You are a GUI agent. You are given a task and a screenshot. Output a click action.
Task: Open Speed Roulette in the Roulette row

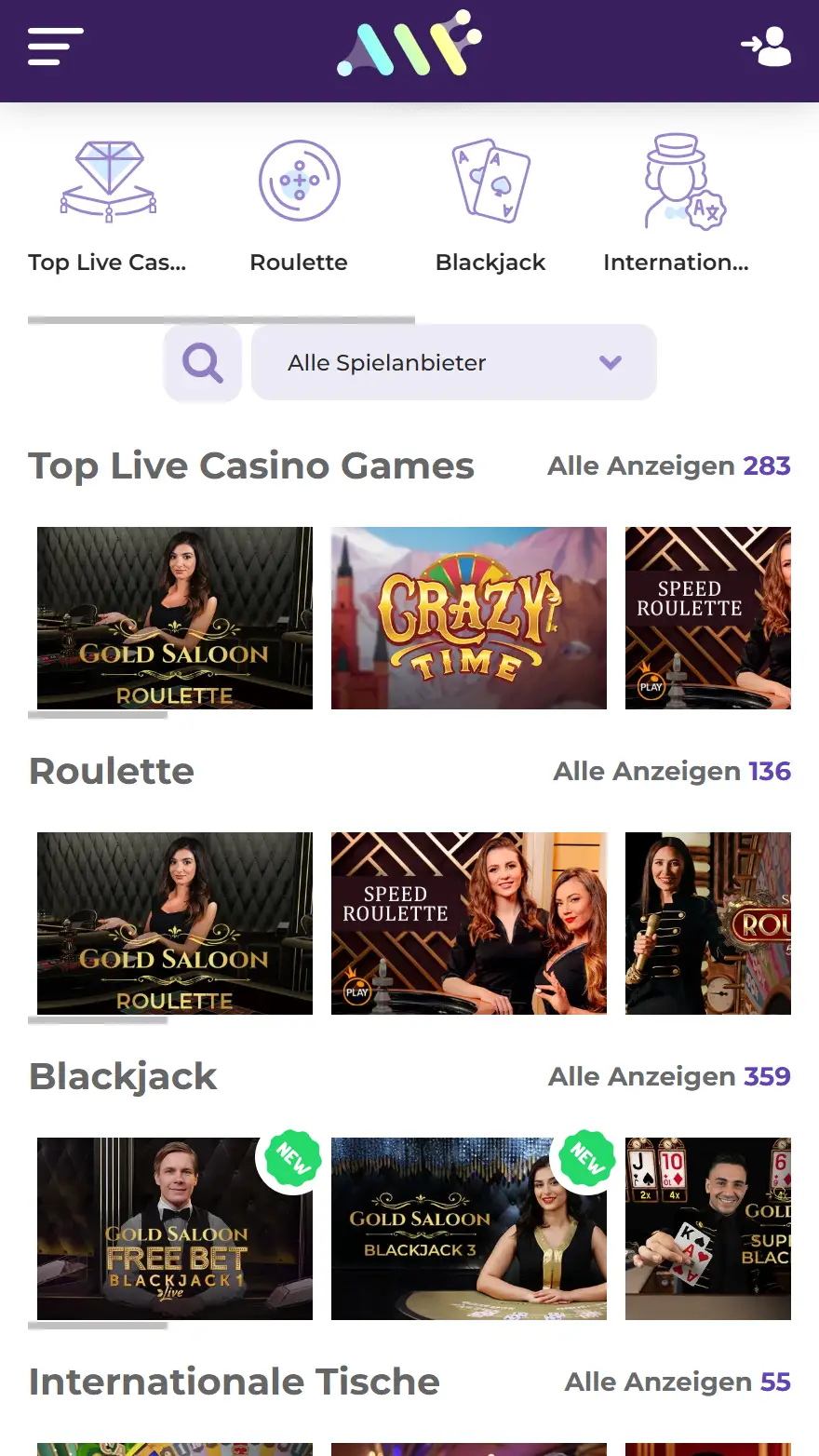coord(468,923)
